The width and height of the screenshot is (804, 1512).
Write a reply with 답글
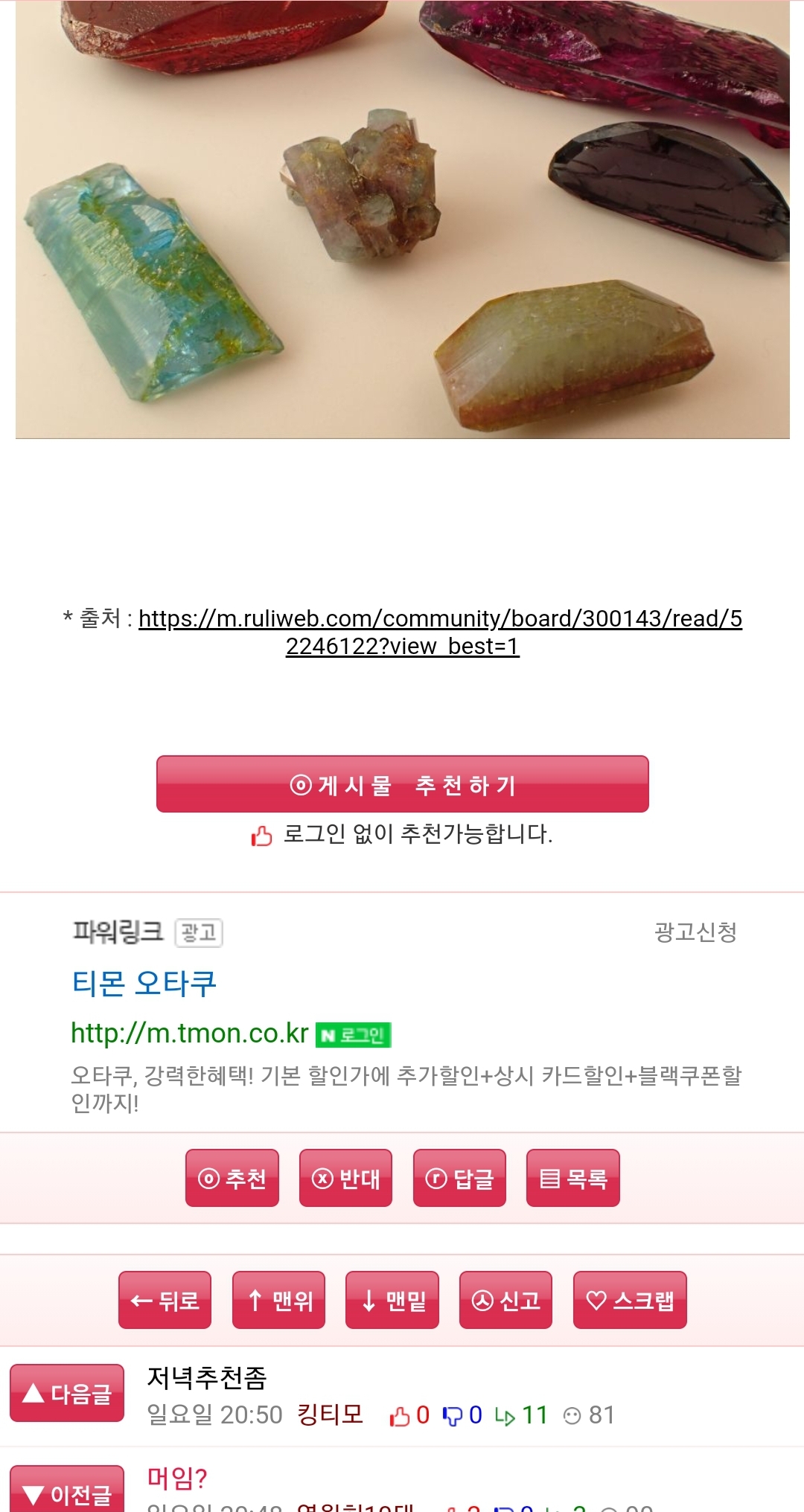[459, 1178]
